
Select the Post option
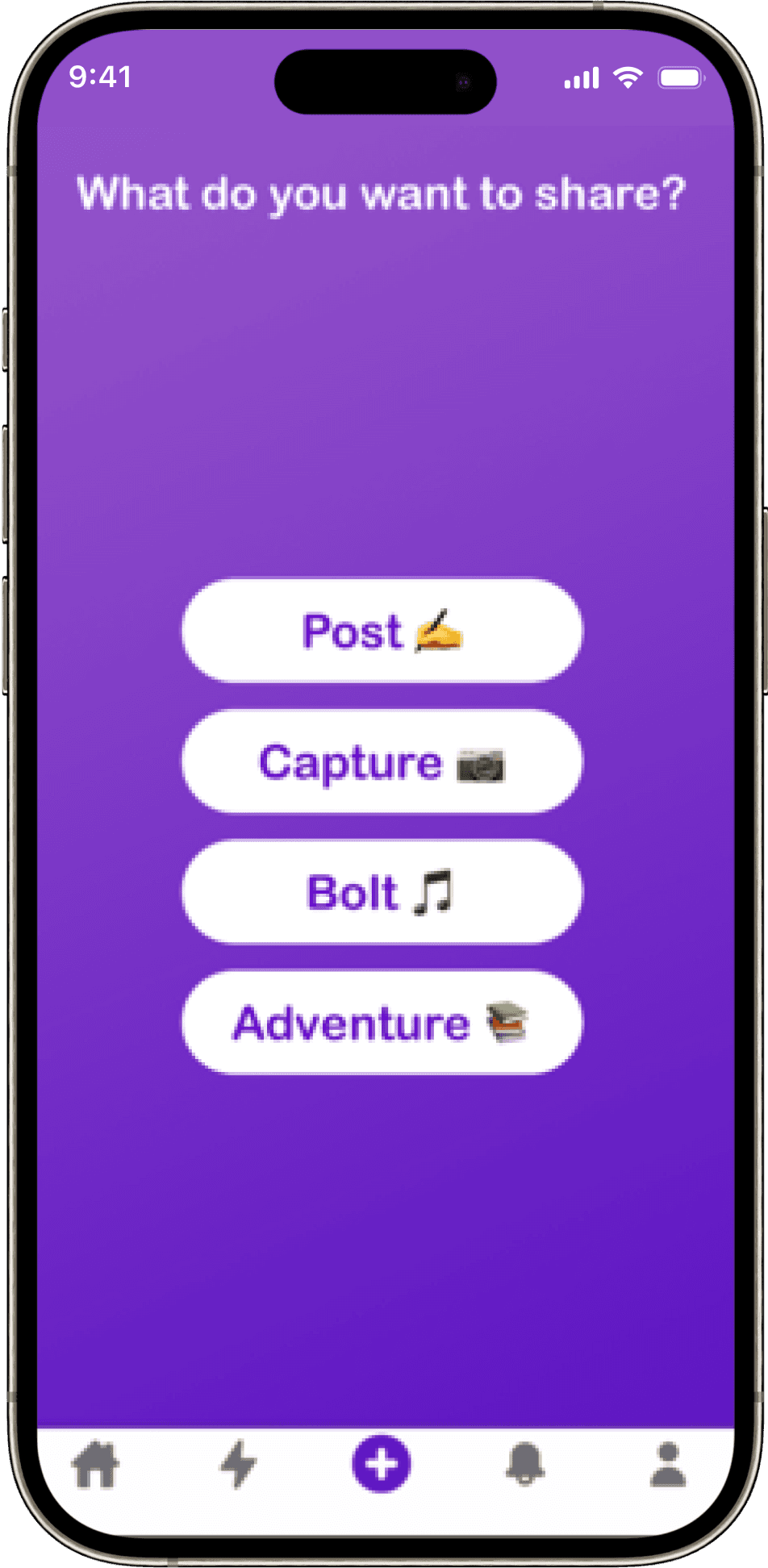point(382,631)
